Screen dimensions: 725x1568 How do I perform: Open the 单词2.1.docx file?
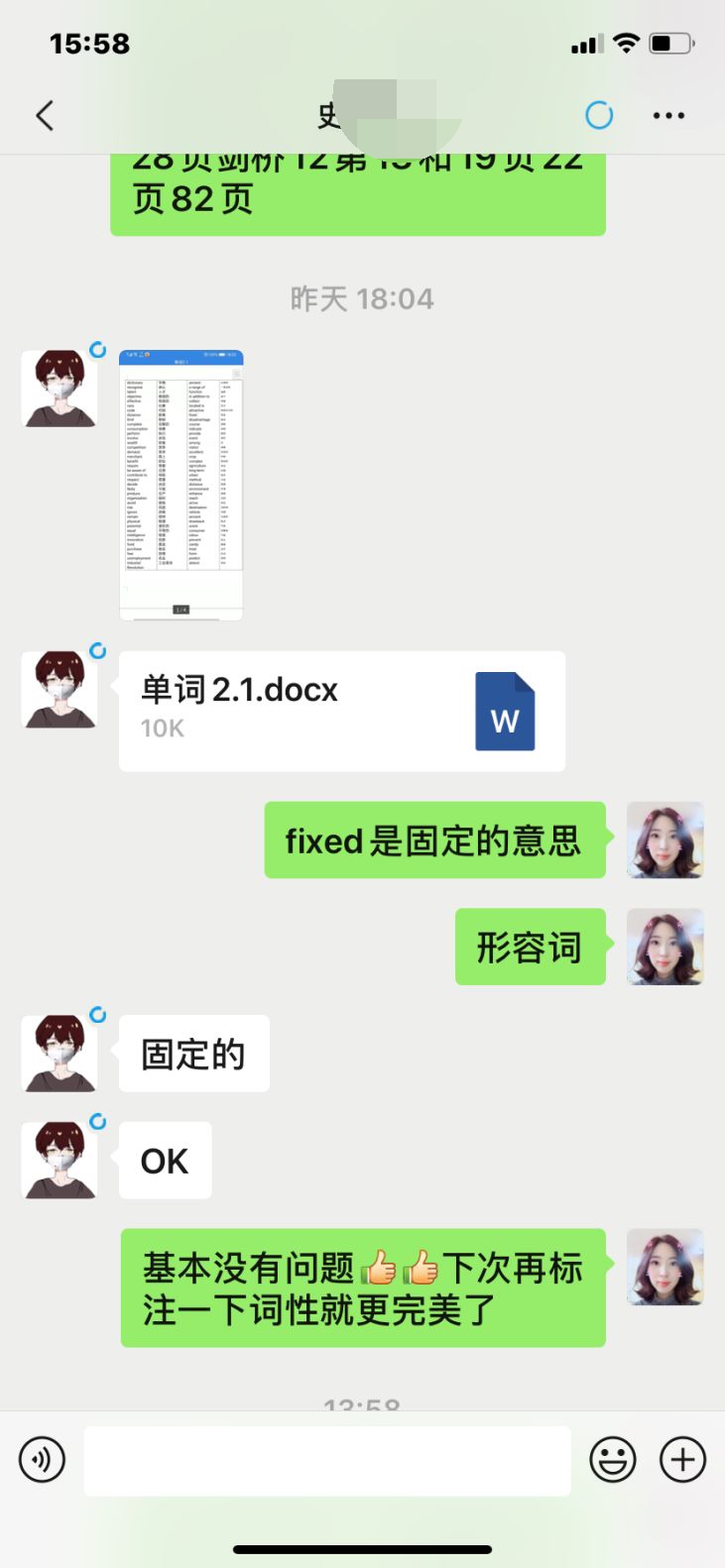tap(341, 711)
